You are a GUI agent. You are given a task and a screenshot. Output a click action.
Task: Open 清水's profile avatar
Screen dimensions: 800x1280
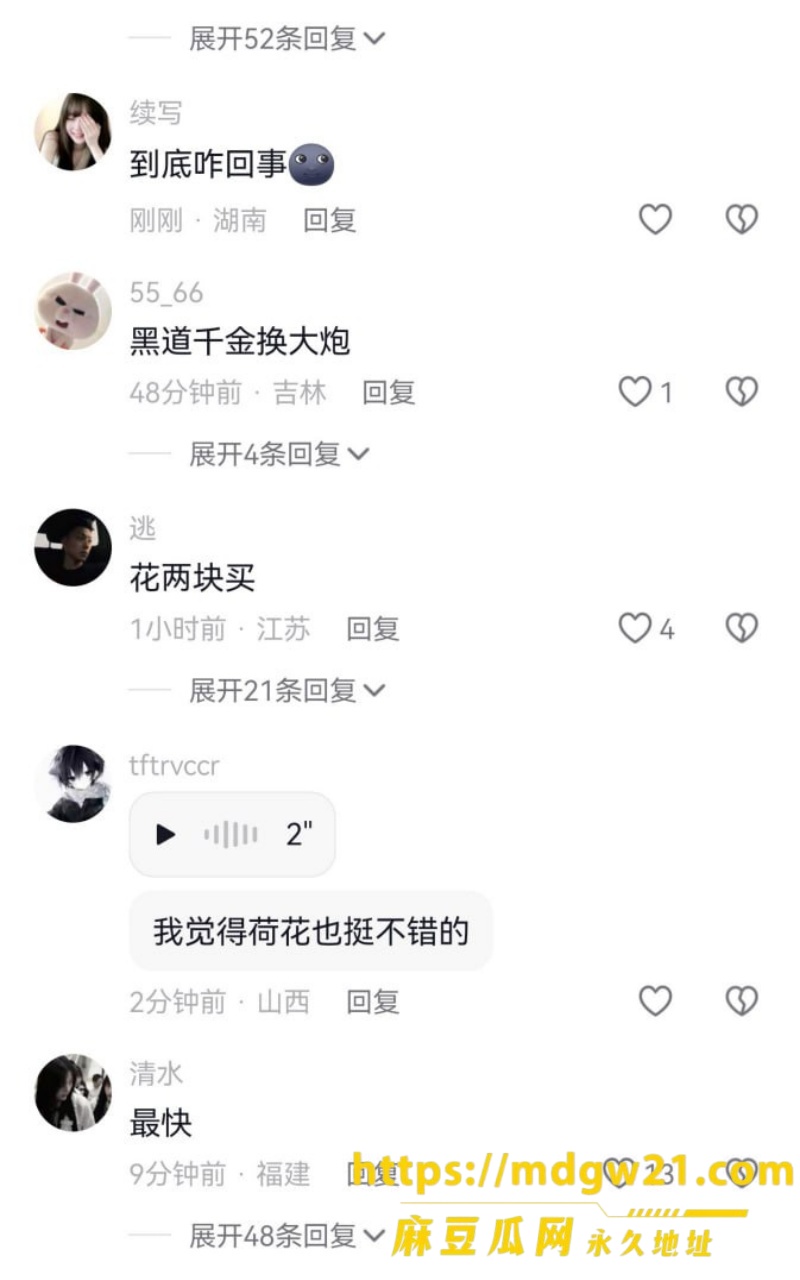pyautogui.click(x=72, y=1092)
